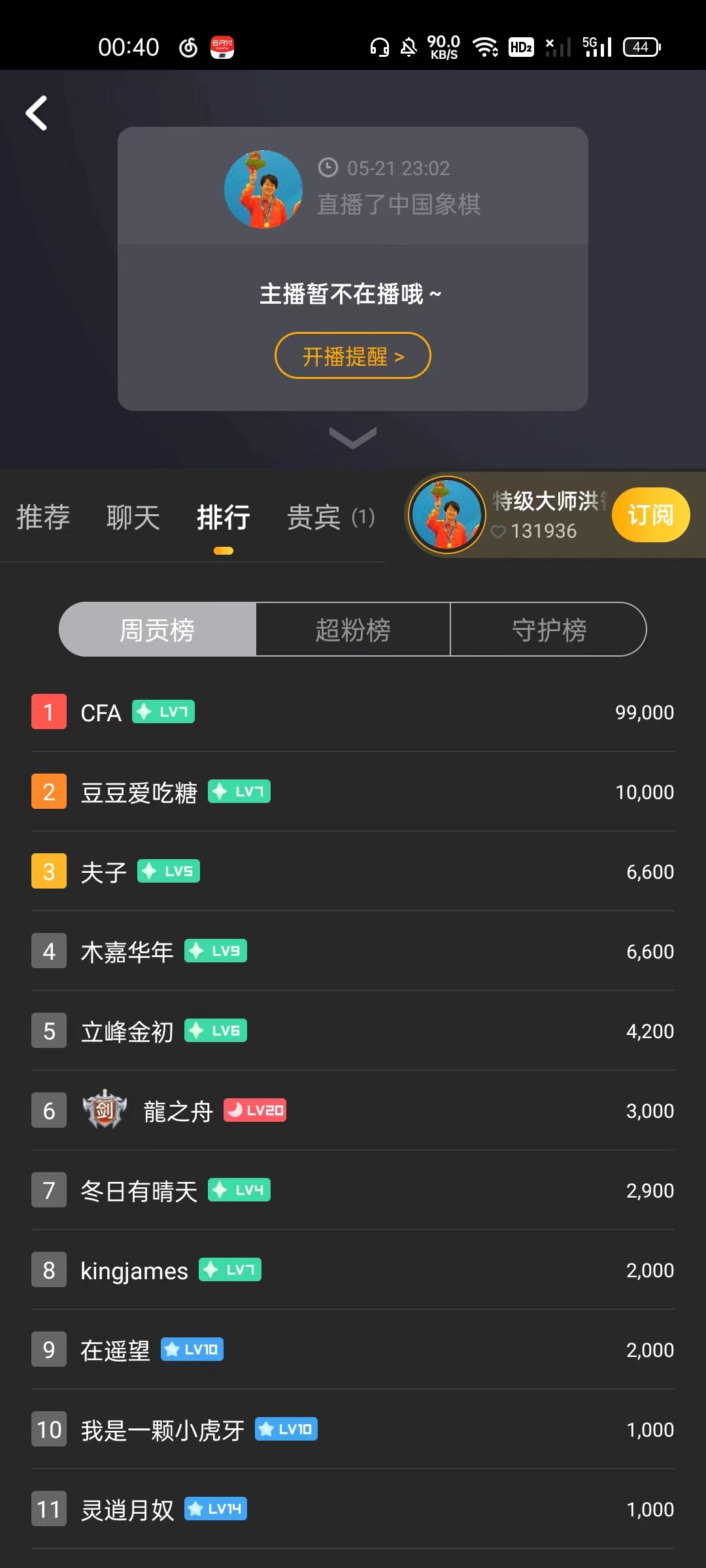Open the streamer's avatar next to 特级大师洪
This screenshot has width=706, height=1568.
(446, 515)
